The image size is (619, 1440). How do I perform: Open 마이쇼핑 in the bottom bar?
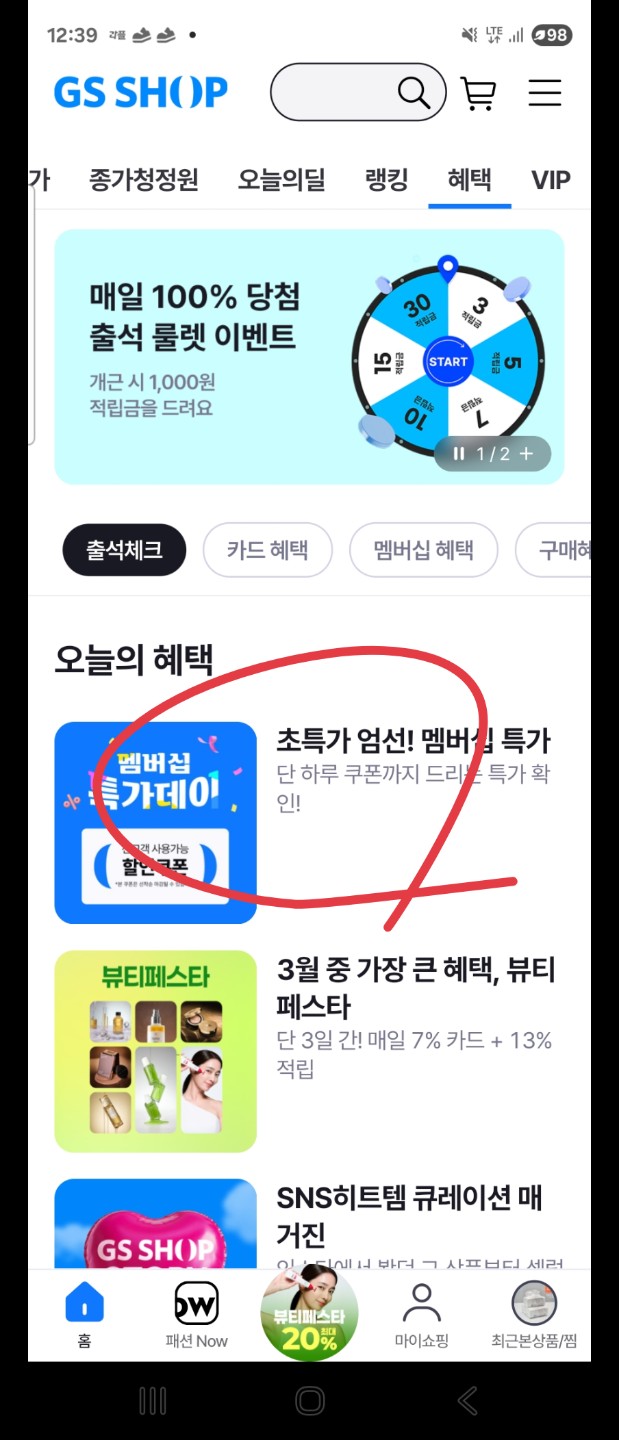pyautogui.click(x=421, y=1315)
